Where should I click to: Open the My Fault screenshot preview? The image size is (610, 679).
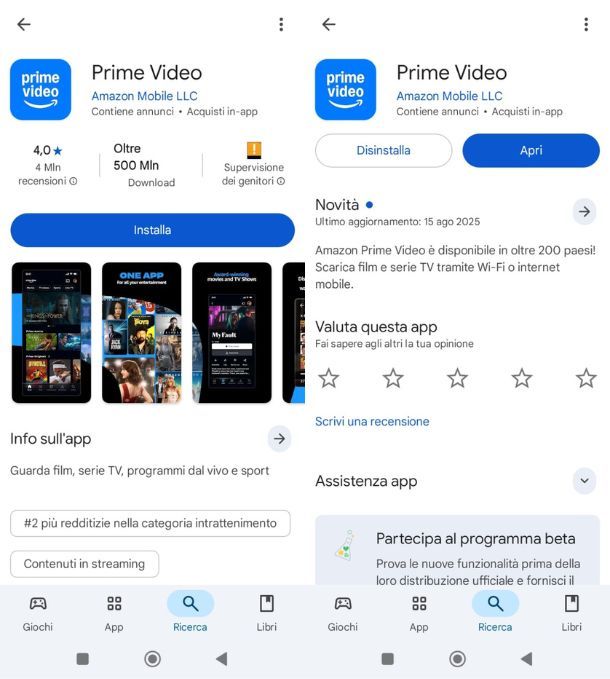pyautogui.click(x=231, y=332)
